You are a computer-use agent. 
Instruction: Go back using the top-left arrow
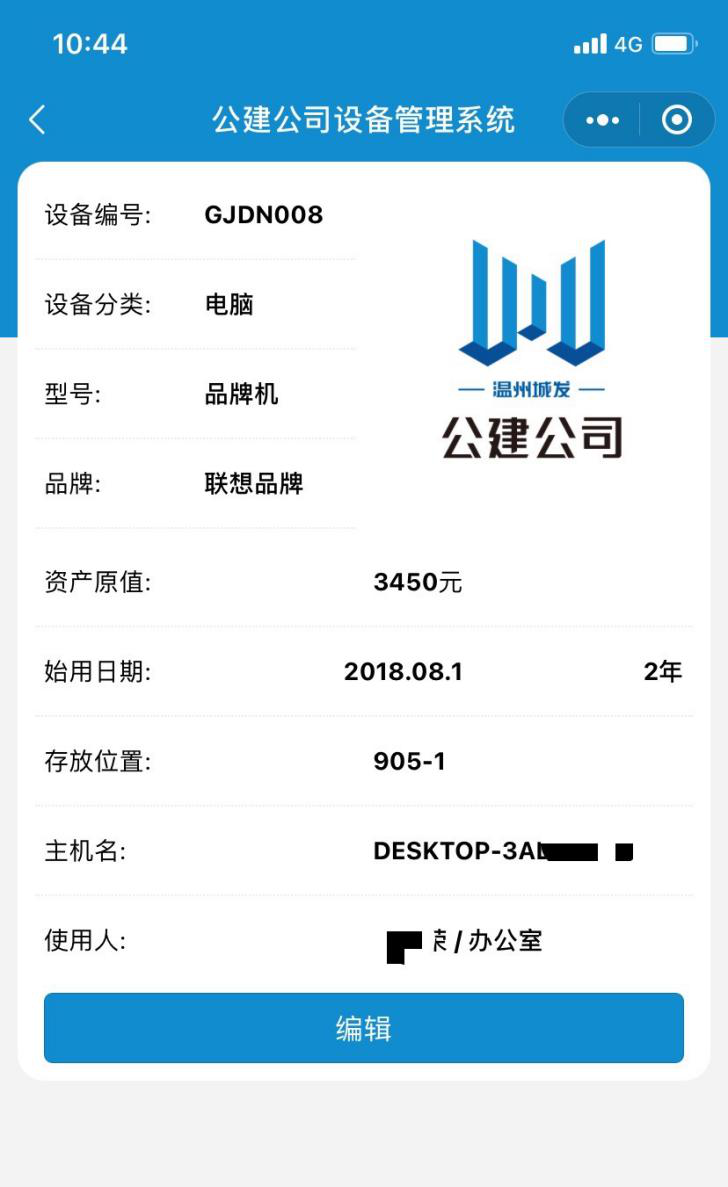tap(37, 120)
